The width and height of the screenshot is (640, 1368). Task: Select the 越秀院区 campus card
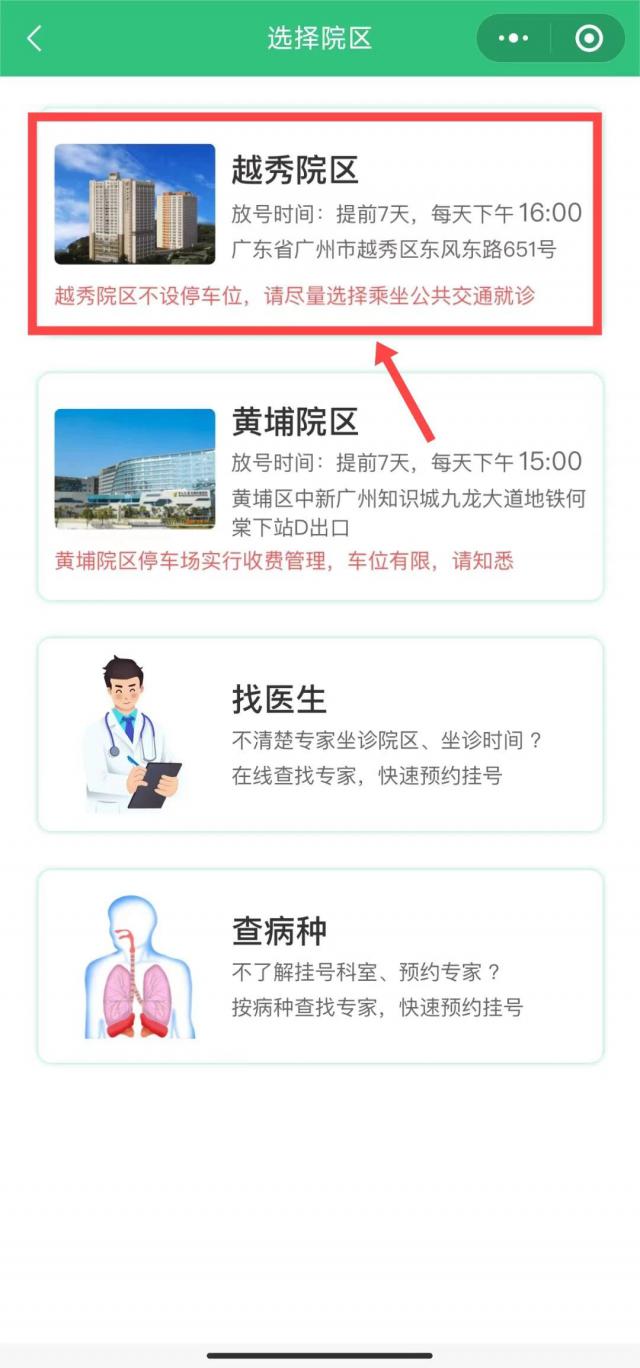tap(320, 222)
